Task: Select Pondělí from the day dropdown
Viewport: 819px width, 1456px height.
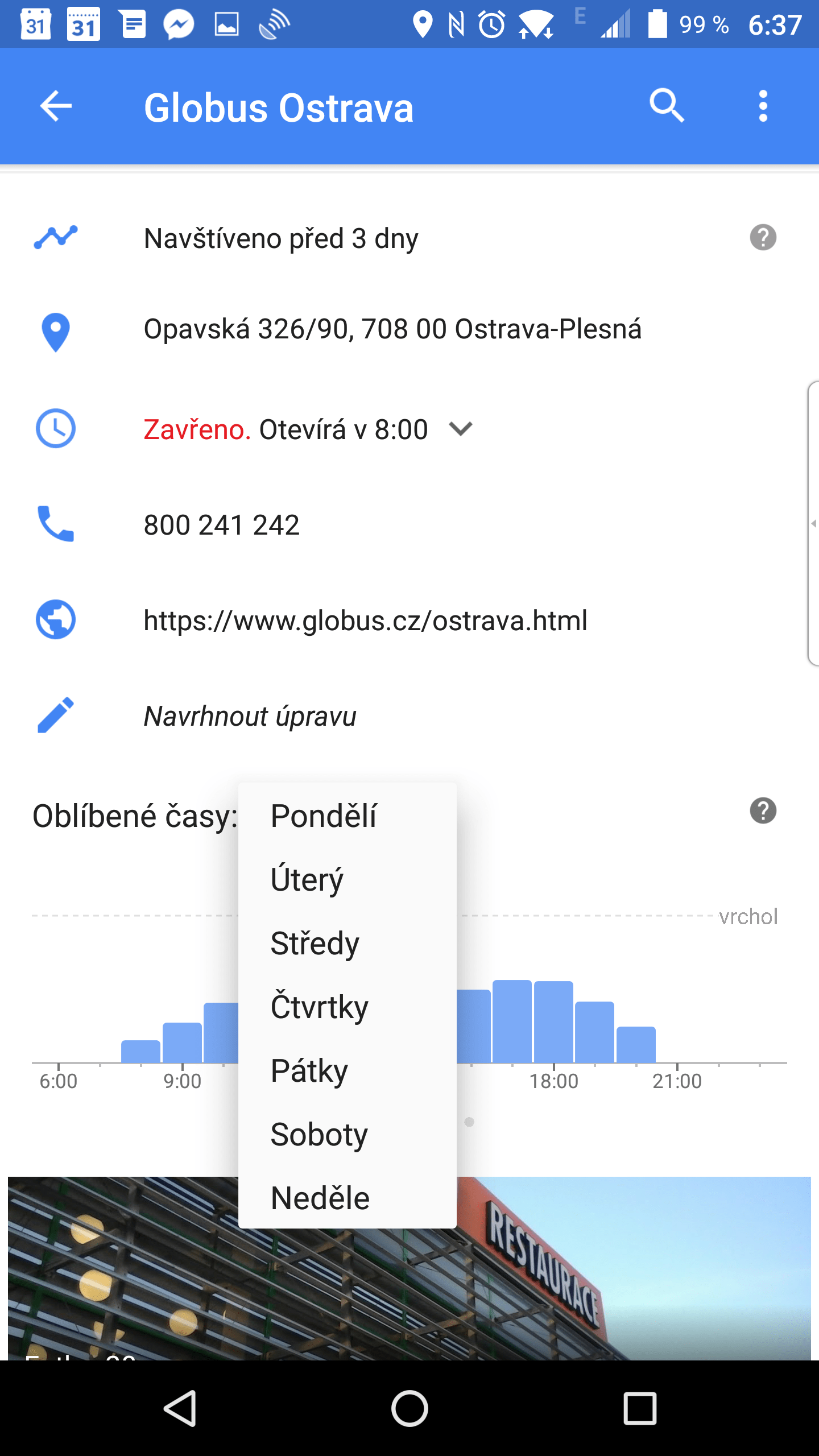Action: pyautogui.click(x=348, y=816)
